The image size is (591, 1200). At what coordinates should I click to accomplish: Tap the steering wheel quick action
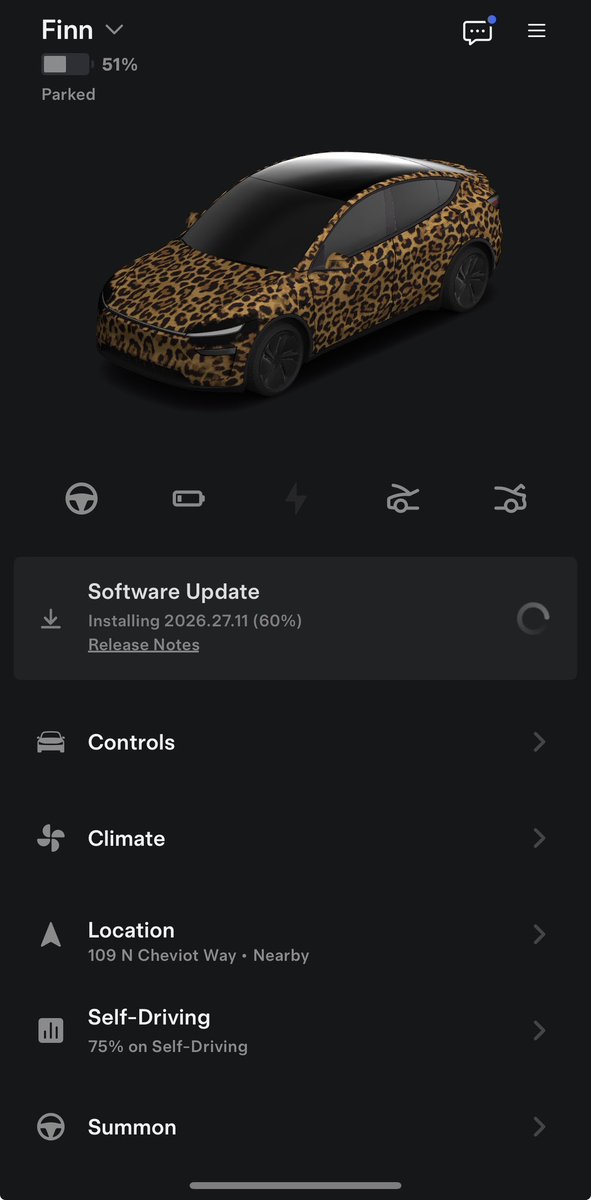[x=82, y=498]
